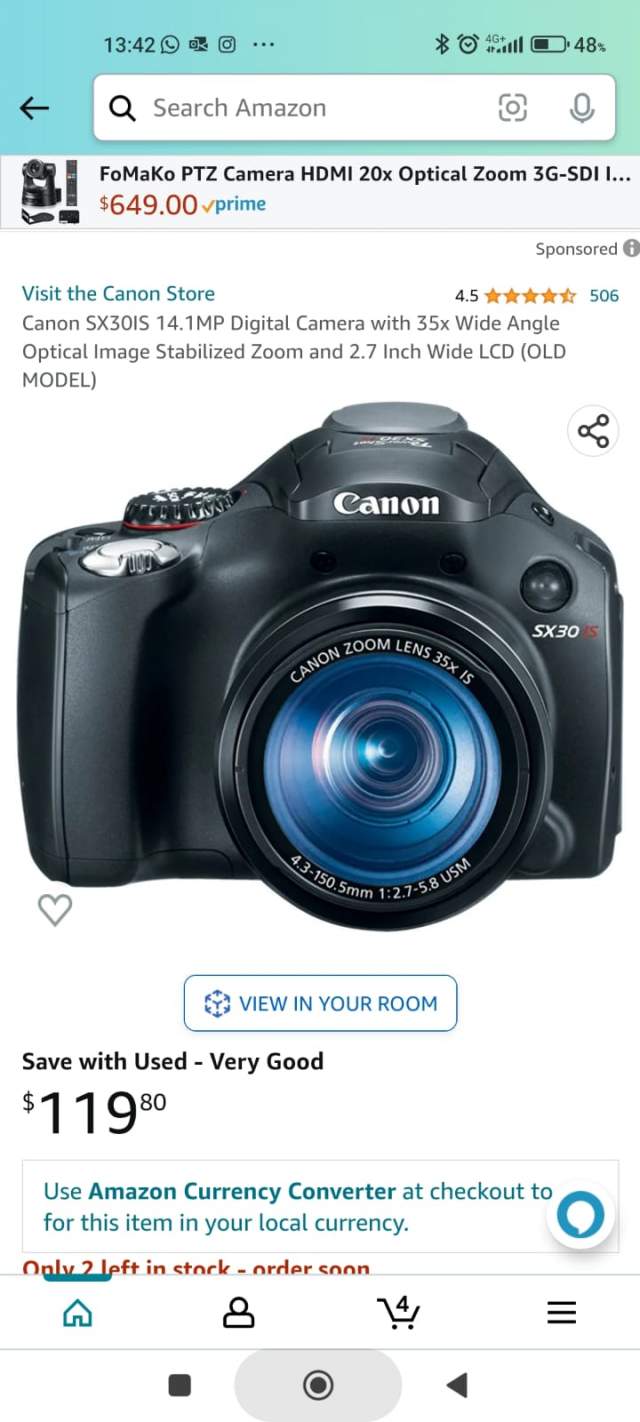The width and height of the screenshot is (640, 1422).
Task: Open the Canon camera product image
Action: coord(320,660)
